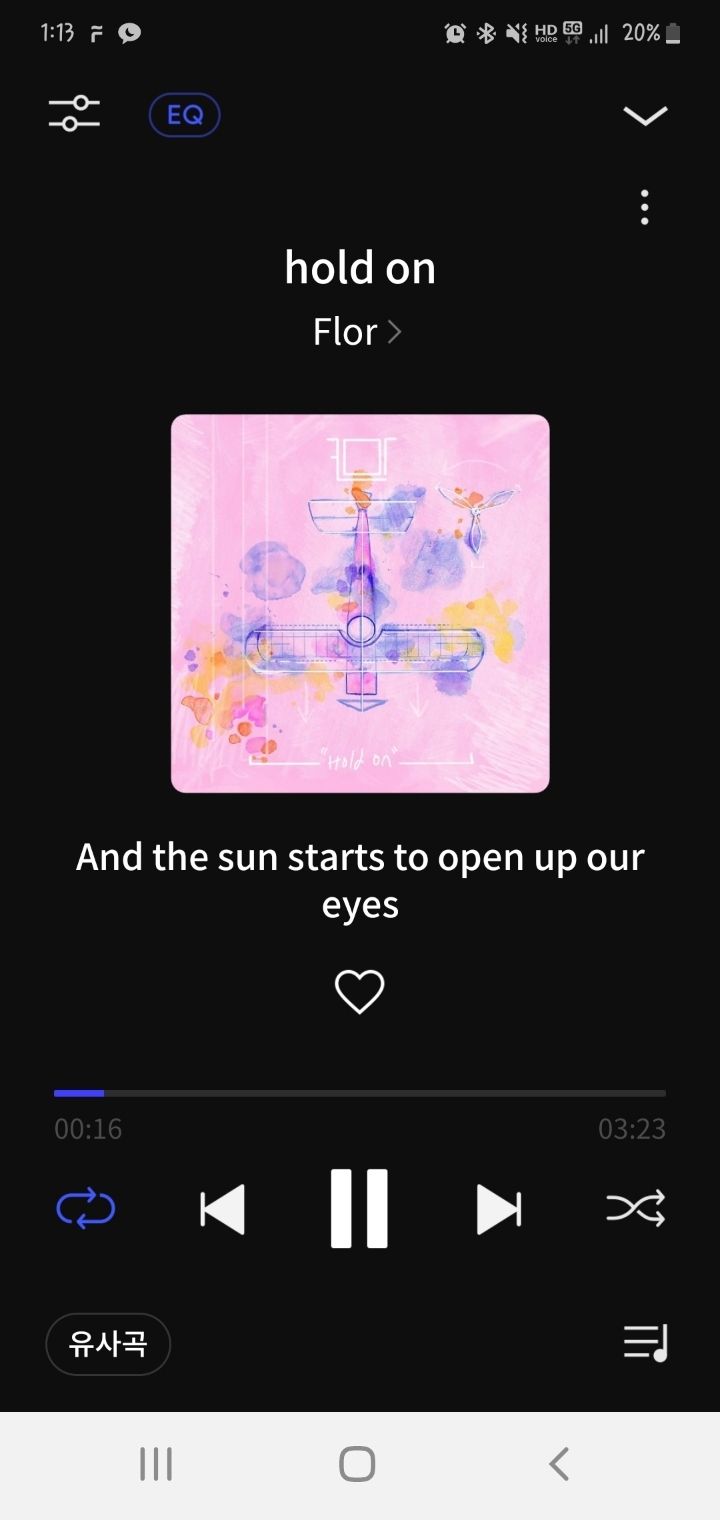
Task: Pause the song
Action: (x=359, y=1209)
